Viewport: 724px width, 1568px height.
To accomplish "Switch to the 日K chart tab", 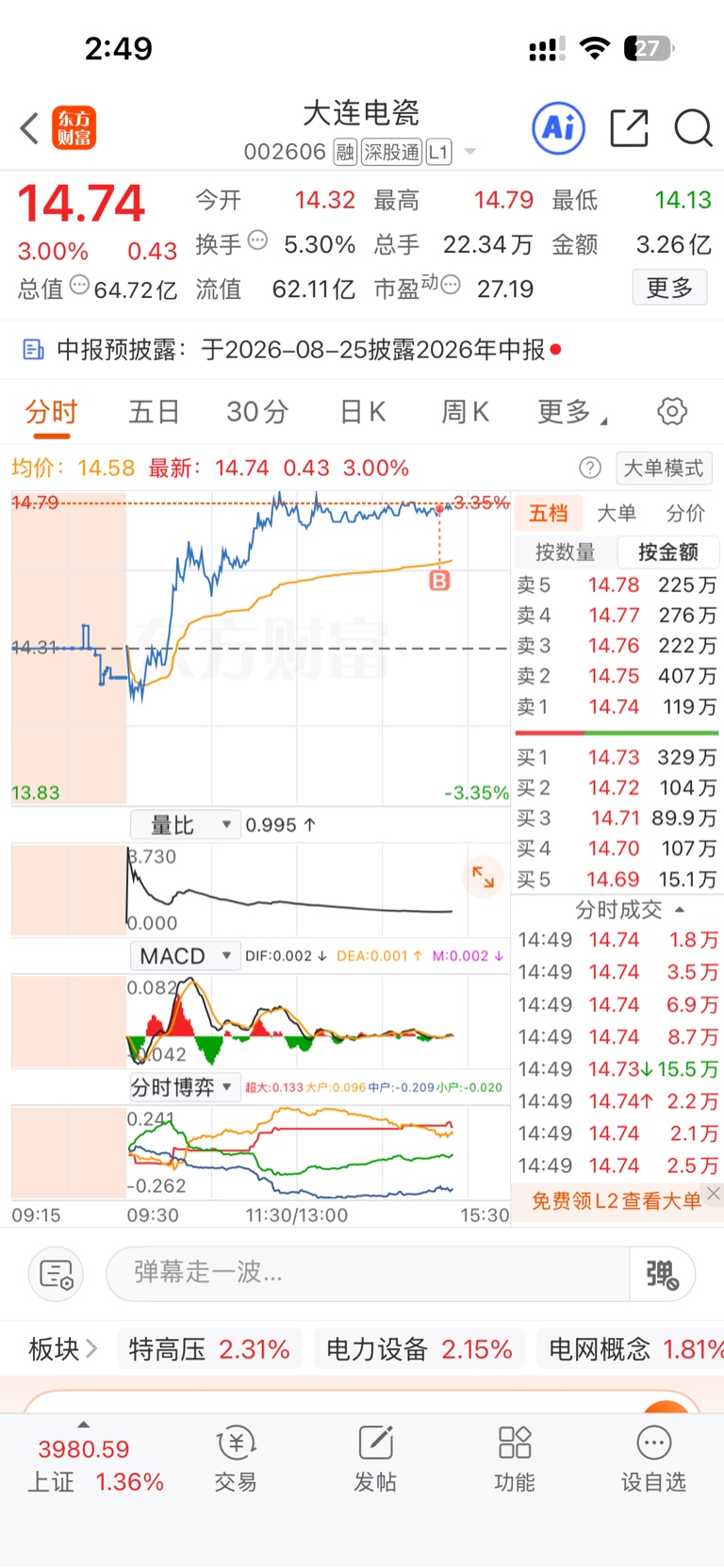I will click(363, 412).
